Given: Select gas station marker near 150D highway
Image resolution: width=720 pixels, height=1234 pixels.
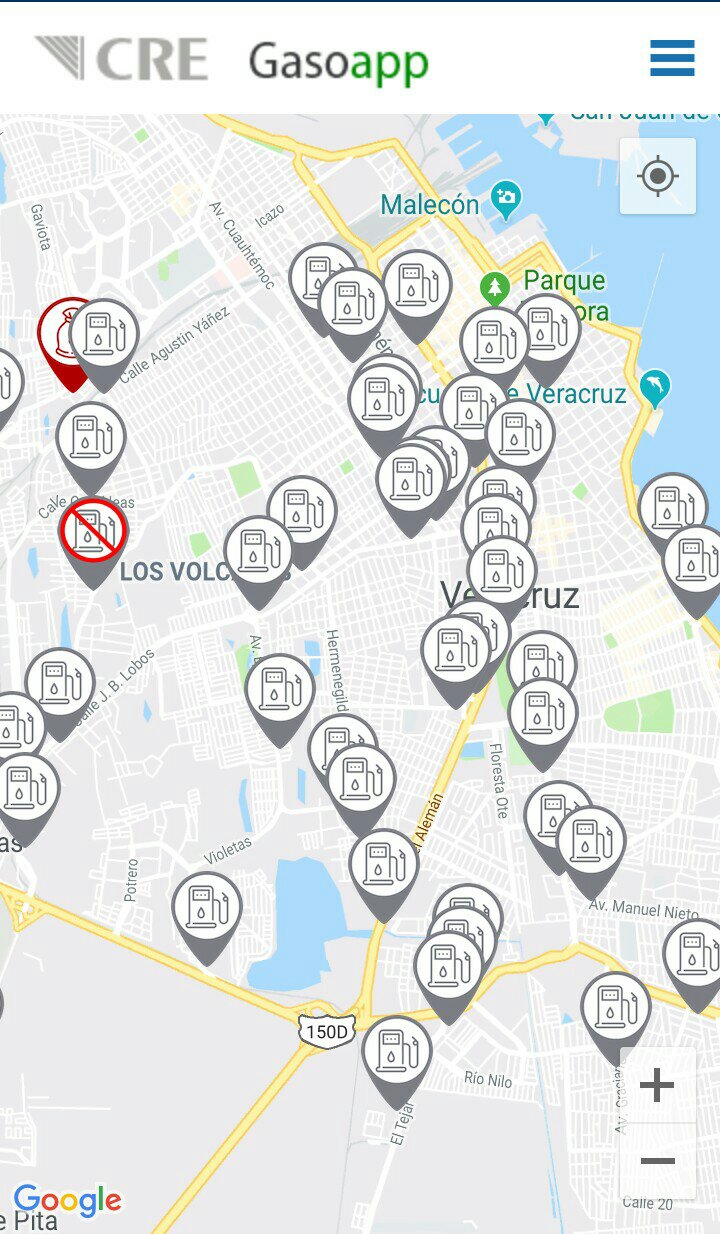Looking at the screenshot, I should click(x=397, y=1053).
